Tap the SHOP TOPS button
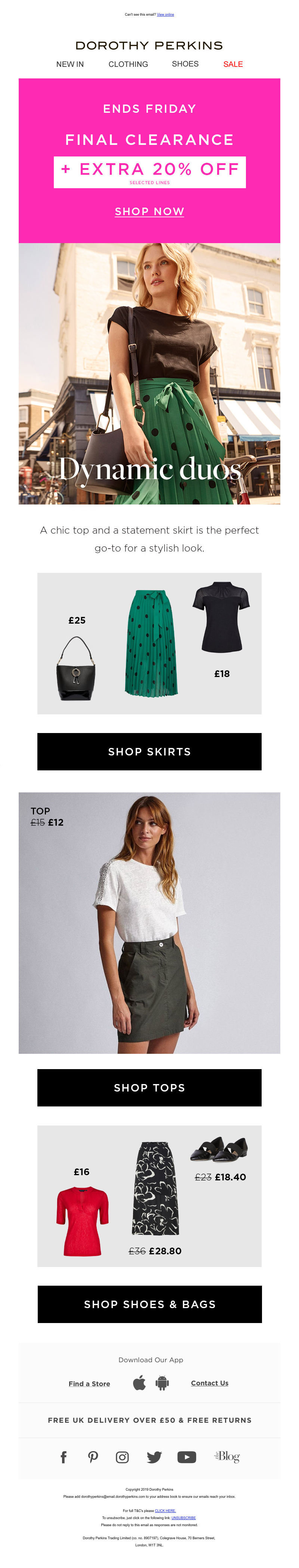The width and height of the screenshot is (299, 1568). pos(149,1087)
